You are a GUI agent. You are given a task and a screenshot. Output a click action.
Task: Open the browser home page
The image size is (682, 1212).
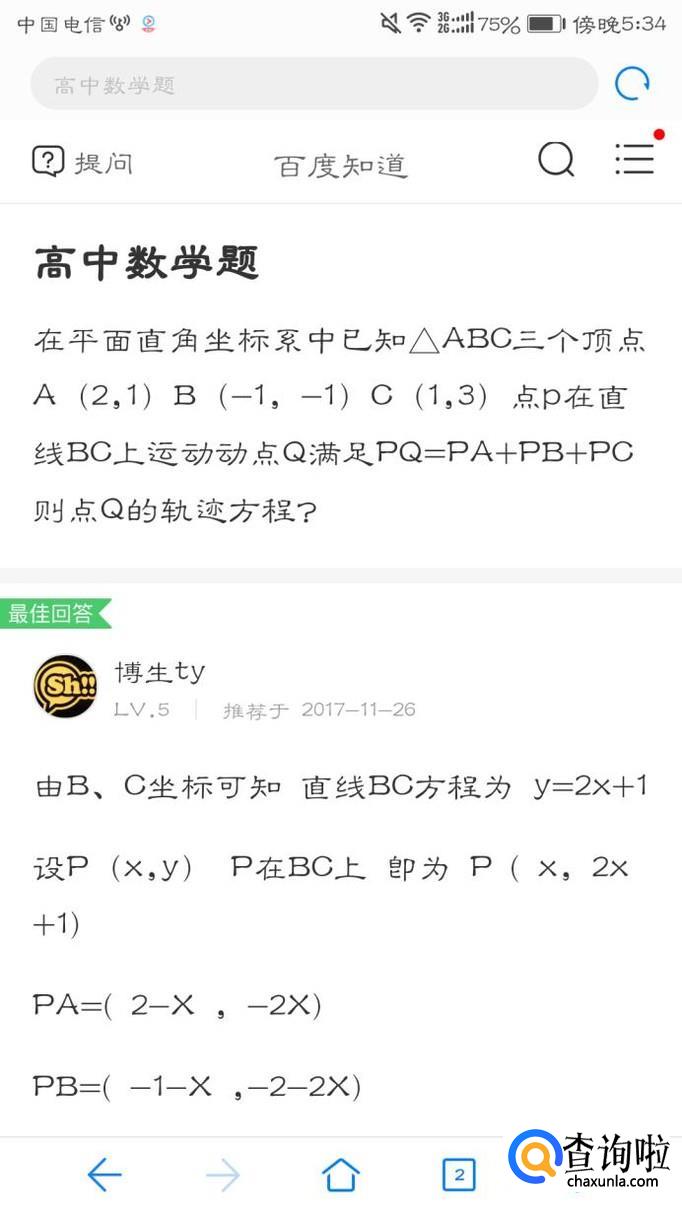[341, 1175]
